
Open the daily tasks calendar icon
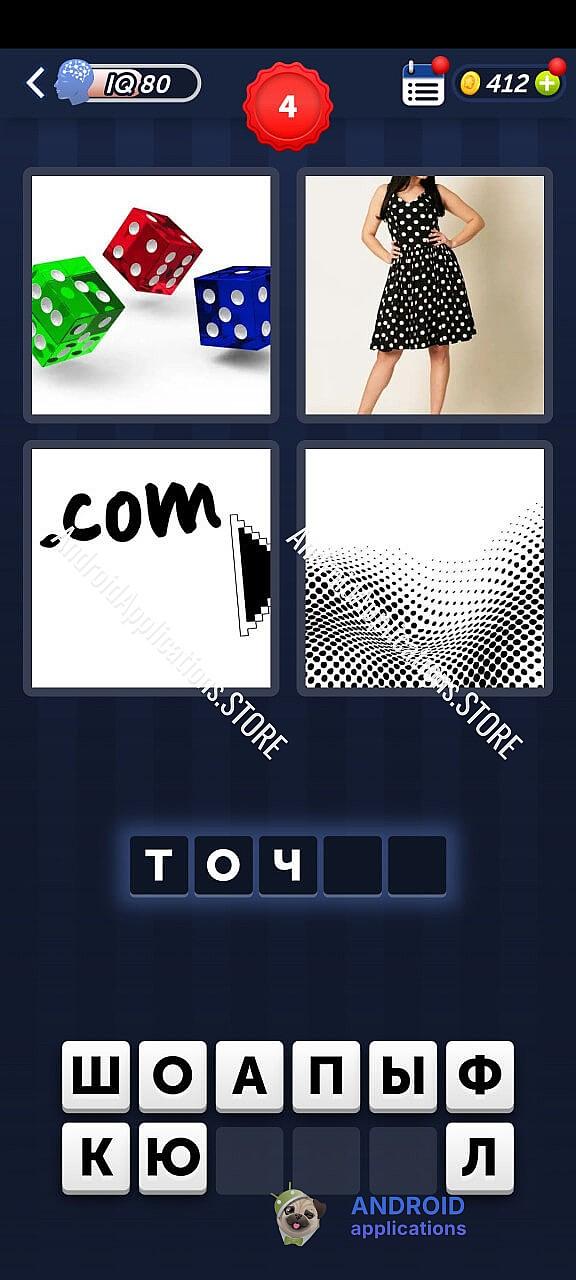[x=424, y=83]
